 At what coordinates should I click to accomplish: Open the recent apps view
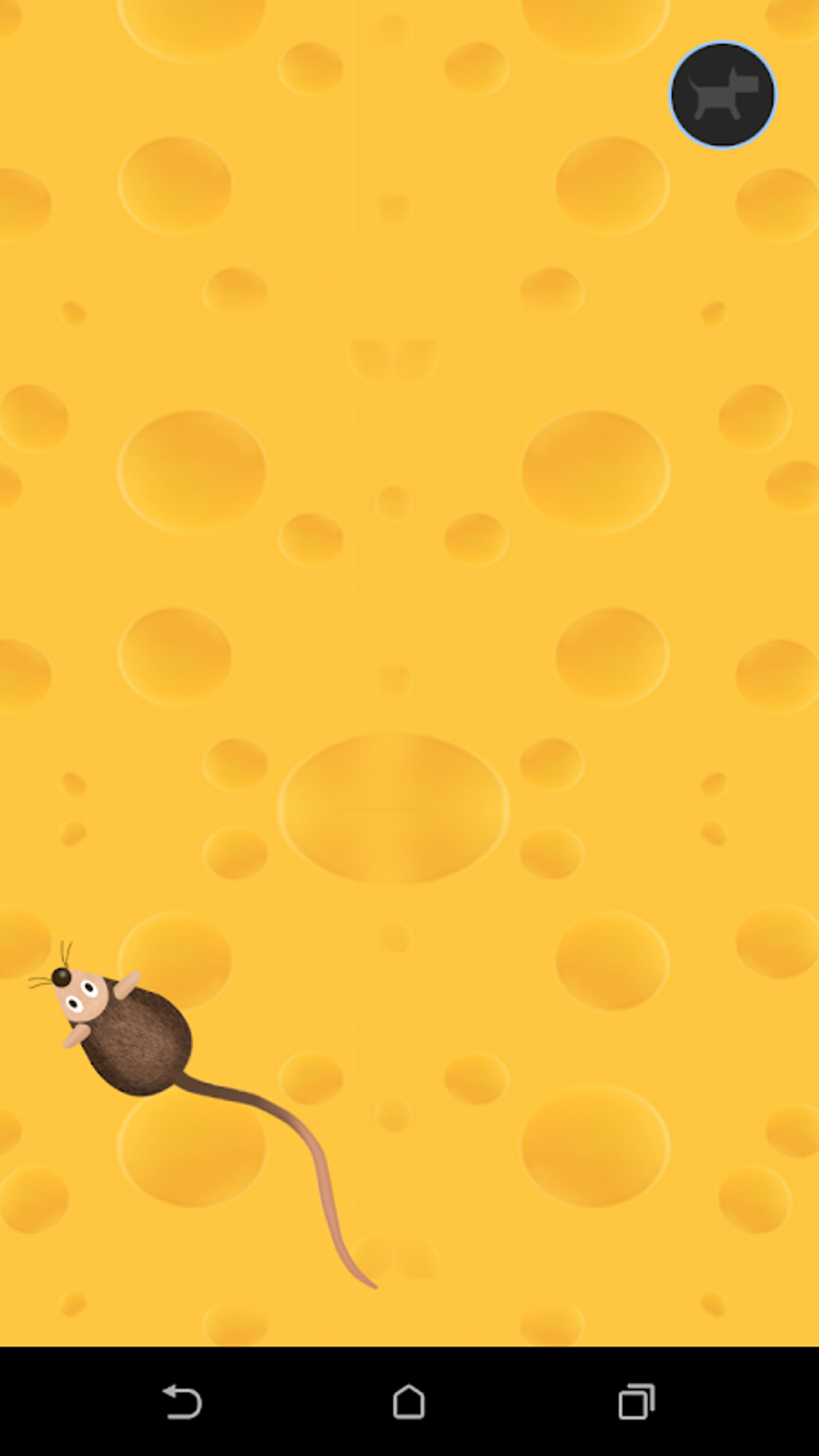tap(636, 1402)
